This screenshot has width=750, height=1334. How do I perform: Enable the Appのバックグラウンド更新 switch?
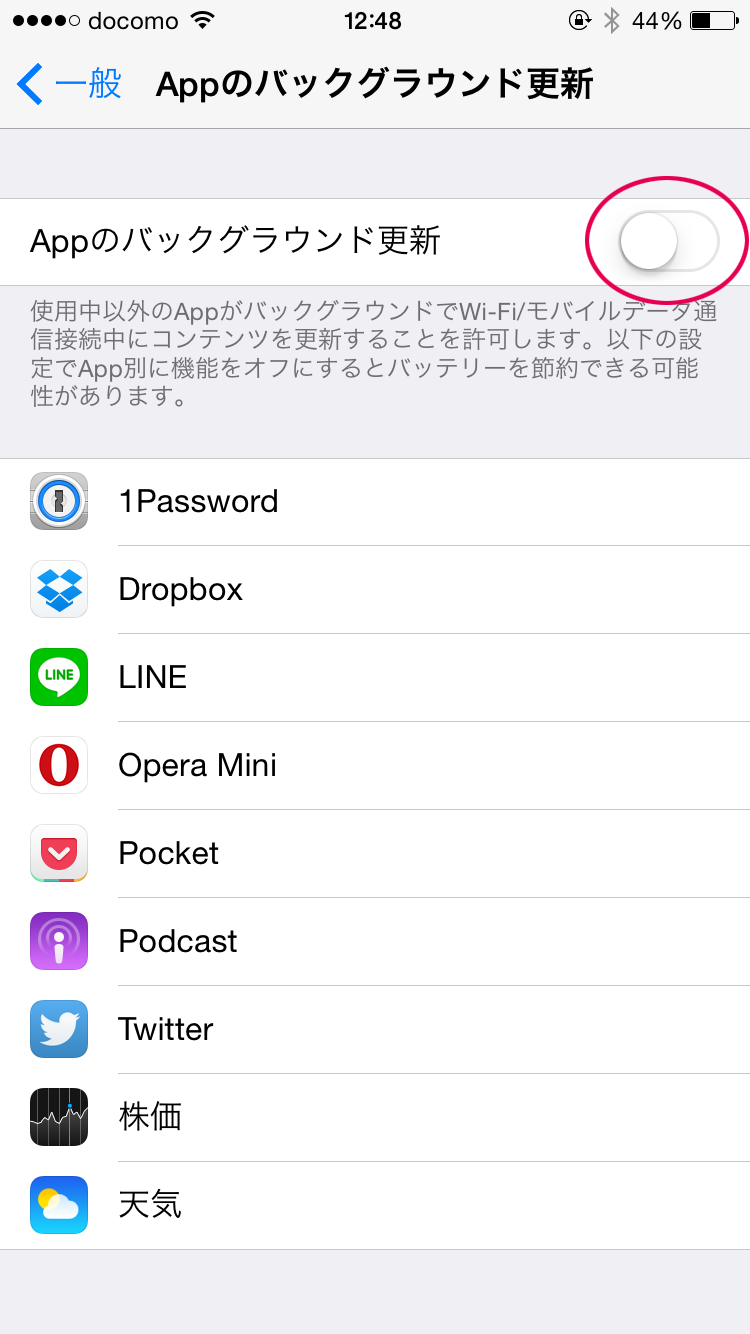(669, 242)
